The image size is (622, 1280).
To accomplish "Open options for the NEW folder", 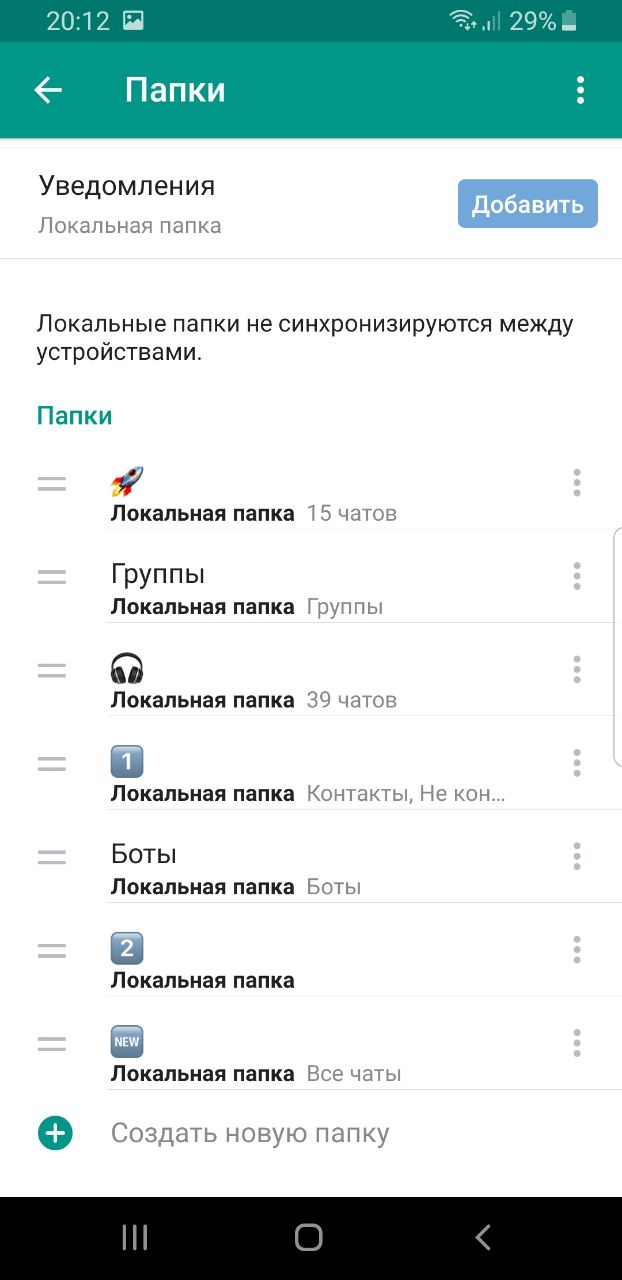I will (x=577, y=1043).
